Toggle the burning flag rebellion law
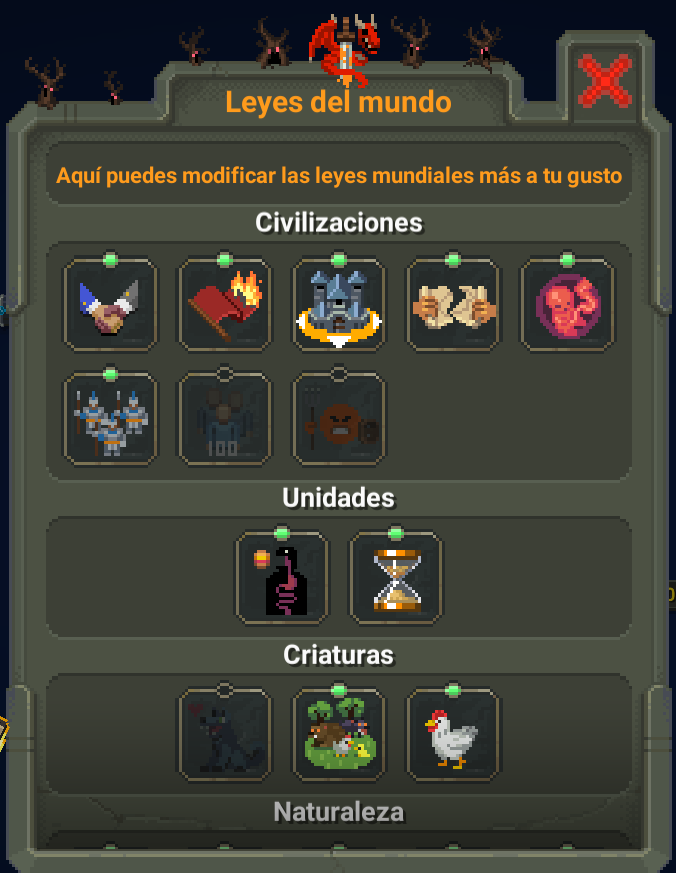676x873 pixels. point(225,305)
